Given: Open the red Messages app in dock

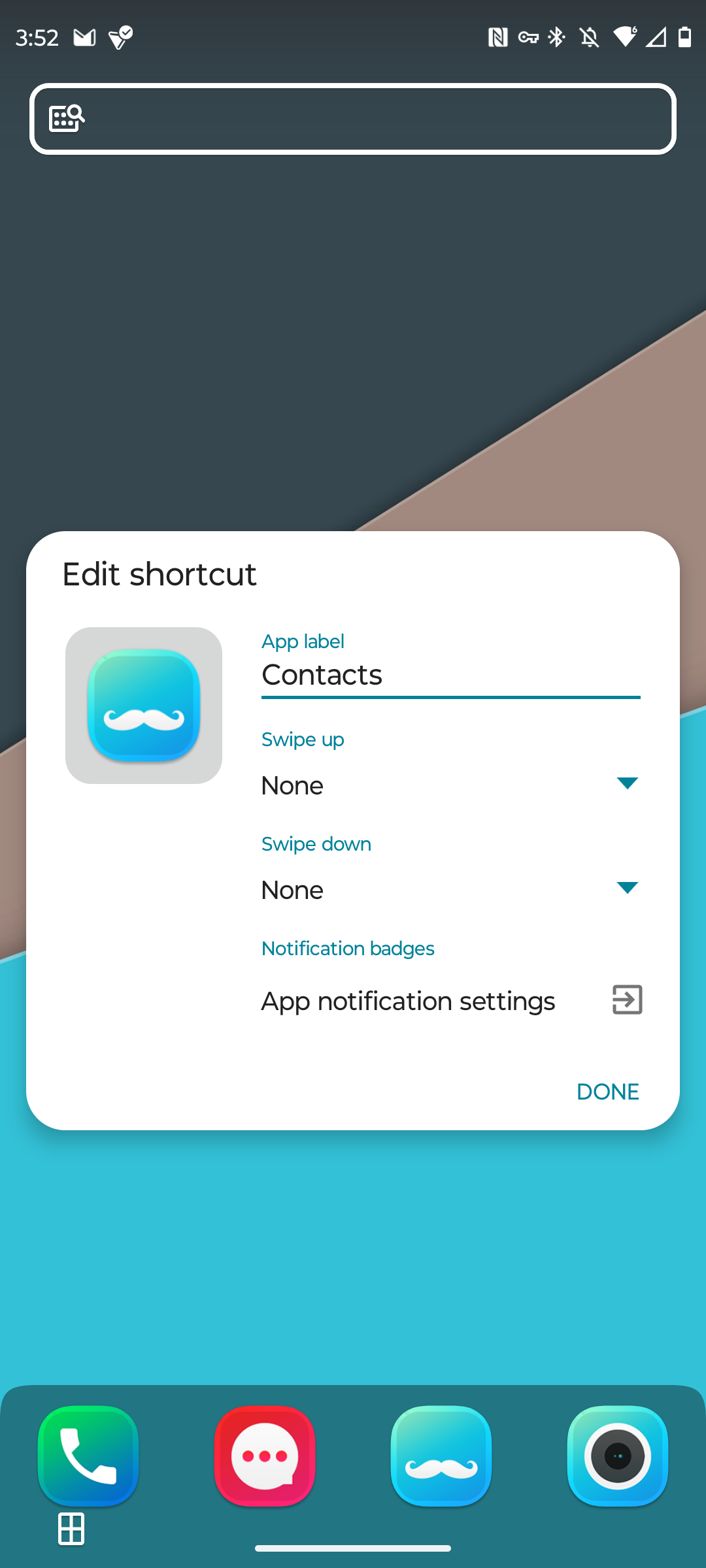Looking at the screenshot, I should click(x=265, y=1456).
